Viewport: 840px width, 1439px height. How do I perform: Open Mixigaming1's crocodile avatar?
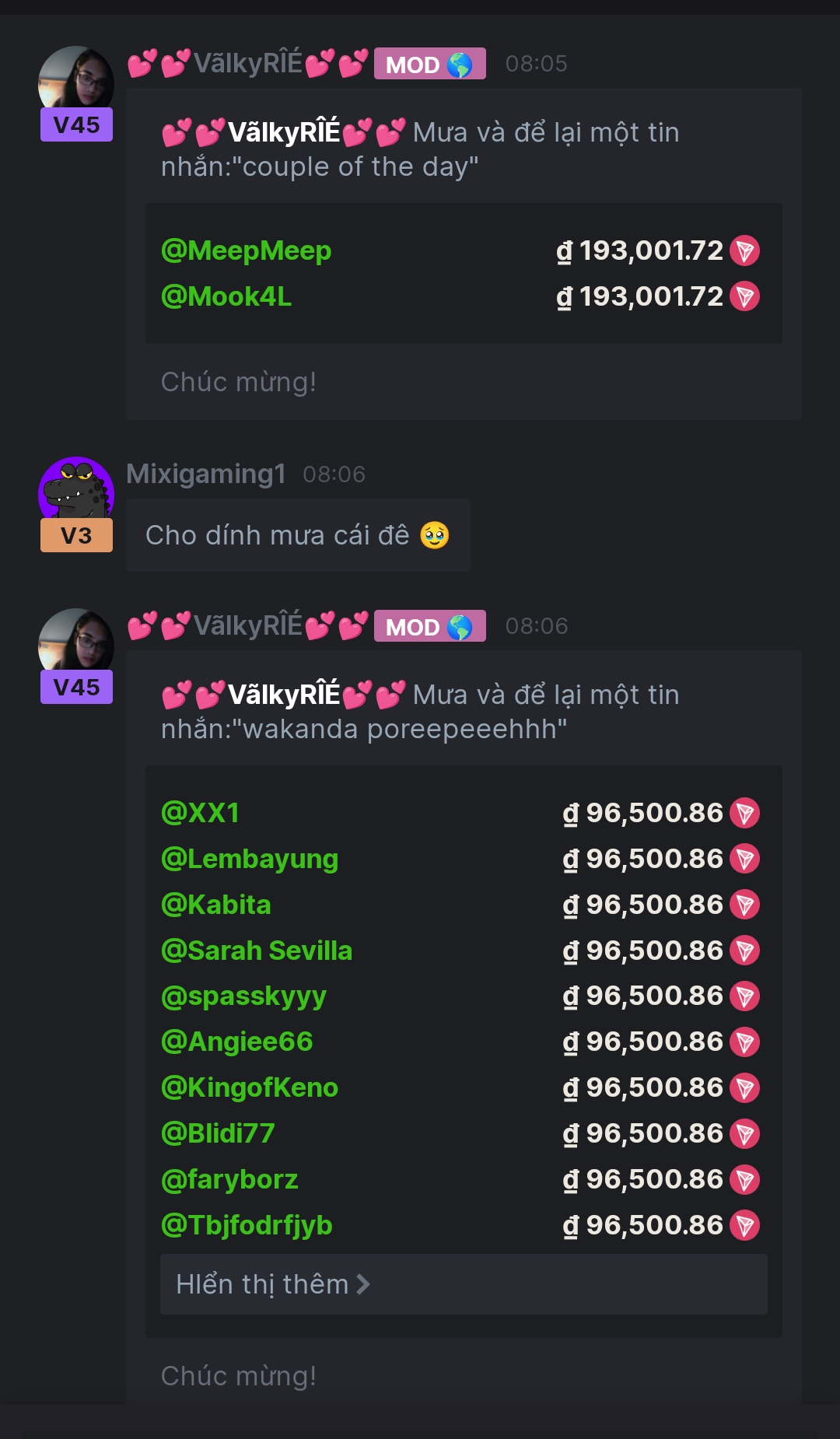pos(76,490)
